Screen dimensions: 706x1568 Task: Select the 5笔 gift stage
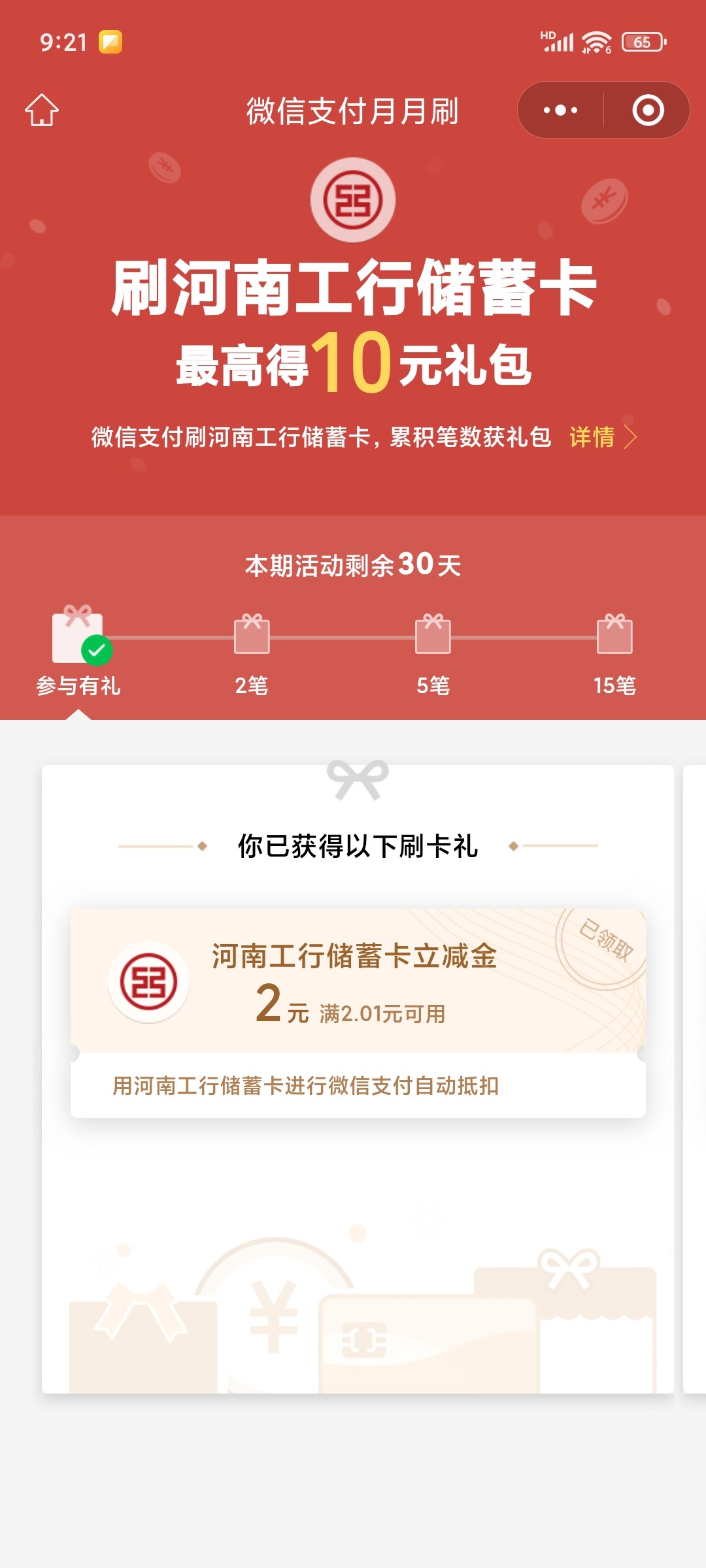coord(433,655)
